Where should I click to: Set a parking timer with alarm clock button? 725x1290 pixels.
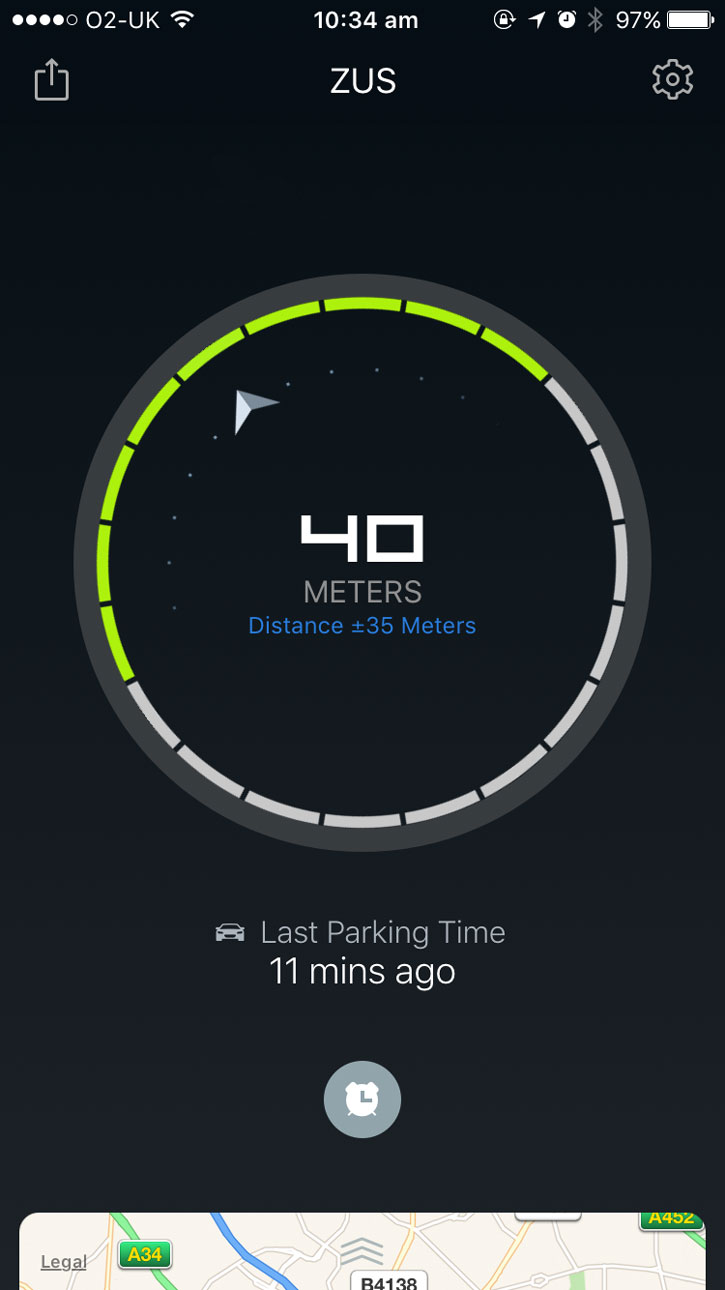pyautogui.click(x=362, y=1099)
